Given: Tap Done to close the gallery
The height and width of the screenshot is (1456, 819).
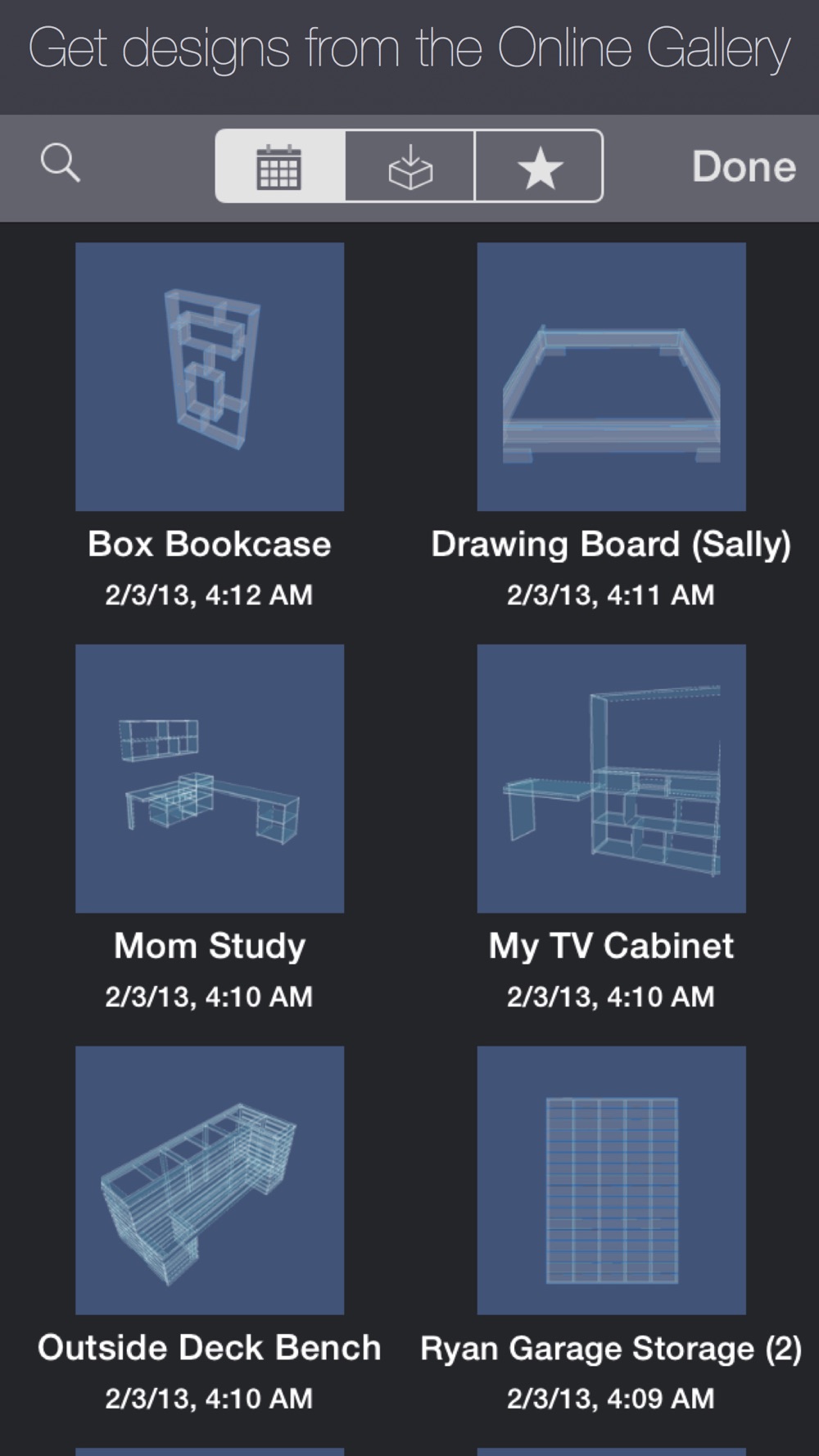Looking at the screenshot, I should [744, 166].
